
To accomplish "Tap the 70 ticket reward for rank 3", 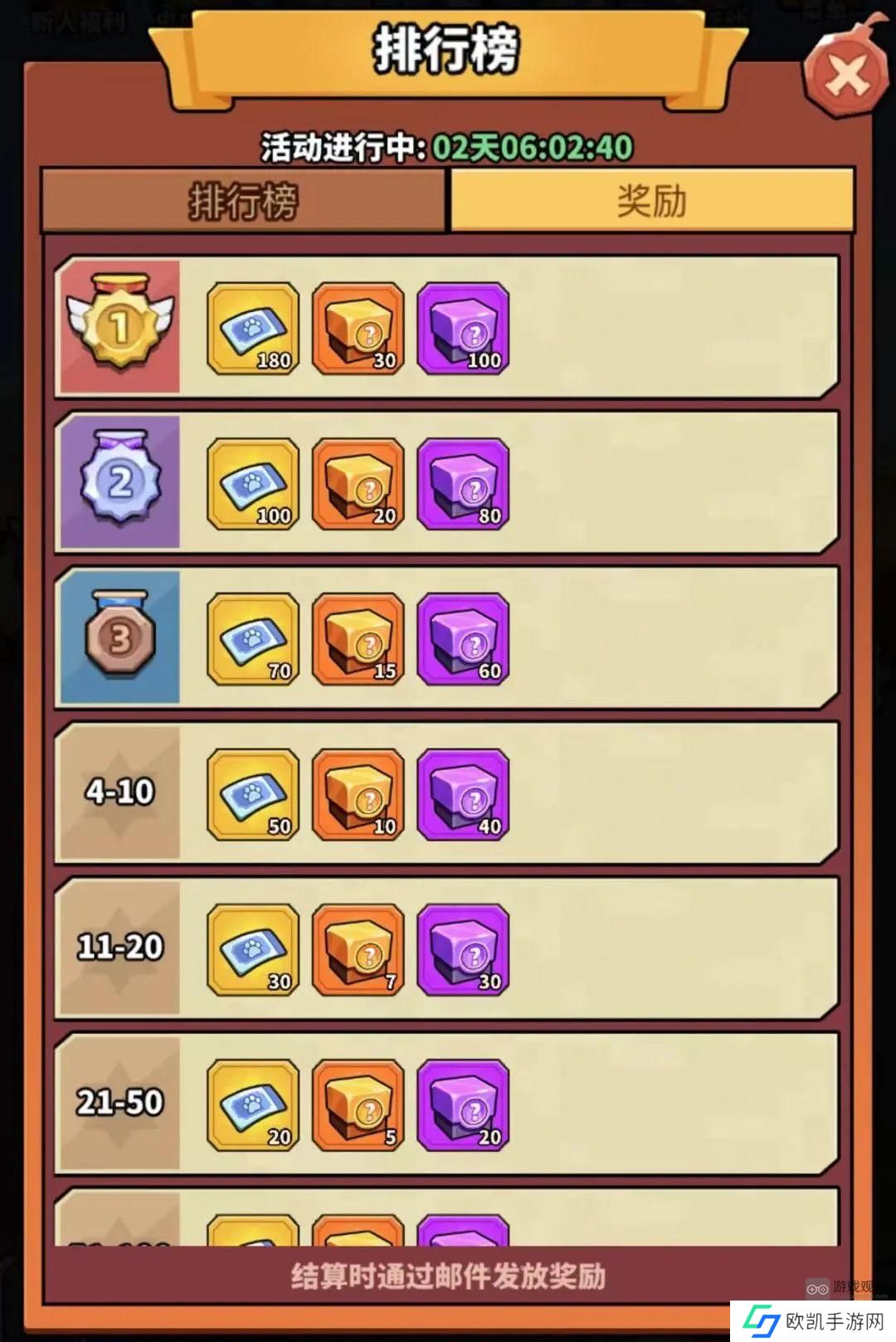I will pyautogui.click(x=252, y=639).
